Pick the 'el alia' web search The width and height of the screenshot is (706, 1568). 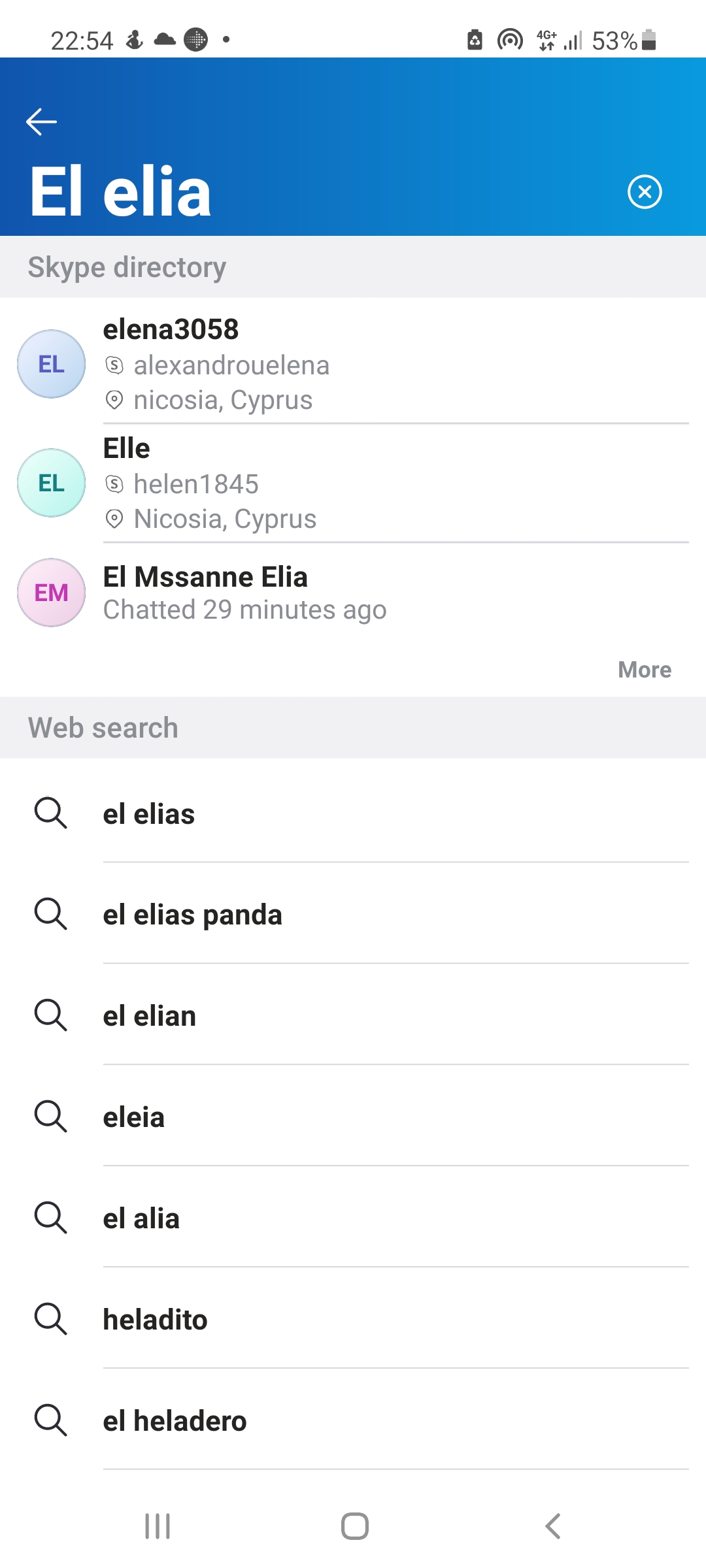coord(353,1218)
